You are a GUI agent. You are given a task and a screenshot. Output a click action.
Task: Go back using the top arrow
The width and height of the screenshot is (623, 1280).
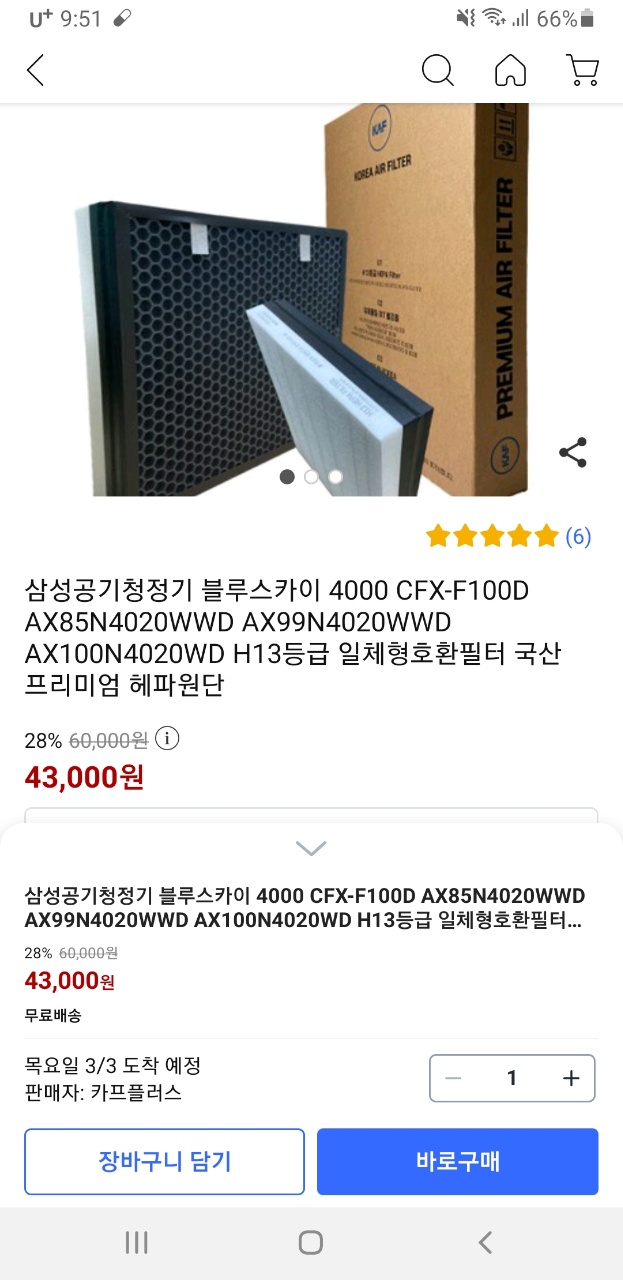[36, 71]
